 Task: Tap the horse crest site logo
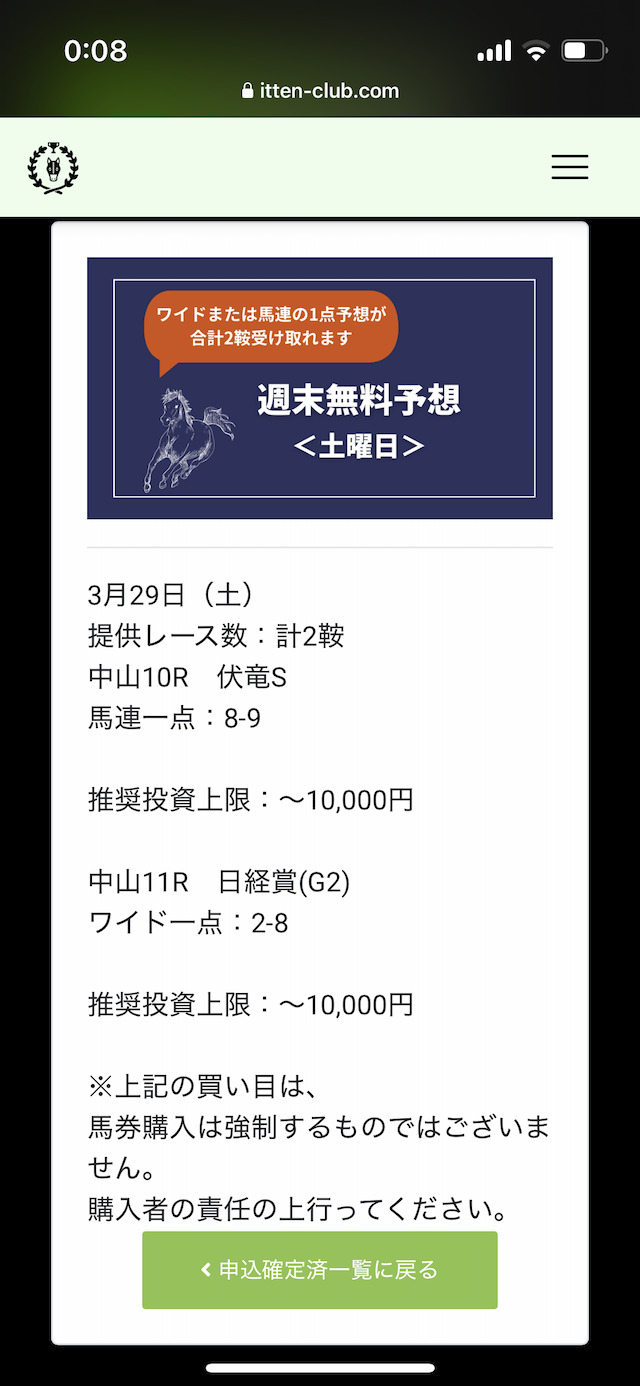(x=53, y=167)
